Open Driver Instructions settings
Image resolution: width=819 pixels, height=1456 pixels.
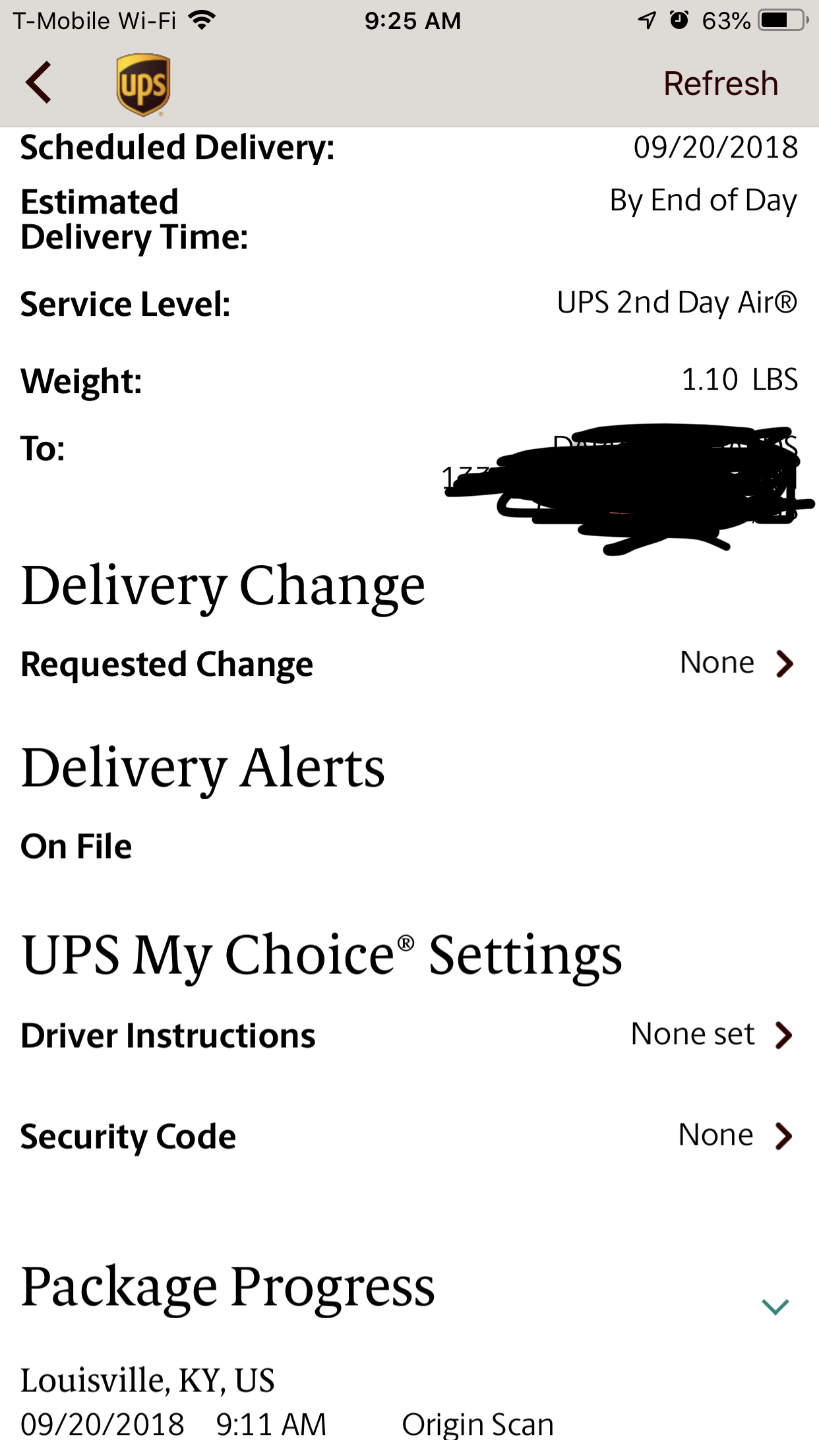(409, 1035)
